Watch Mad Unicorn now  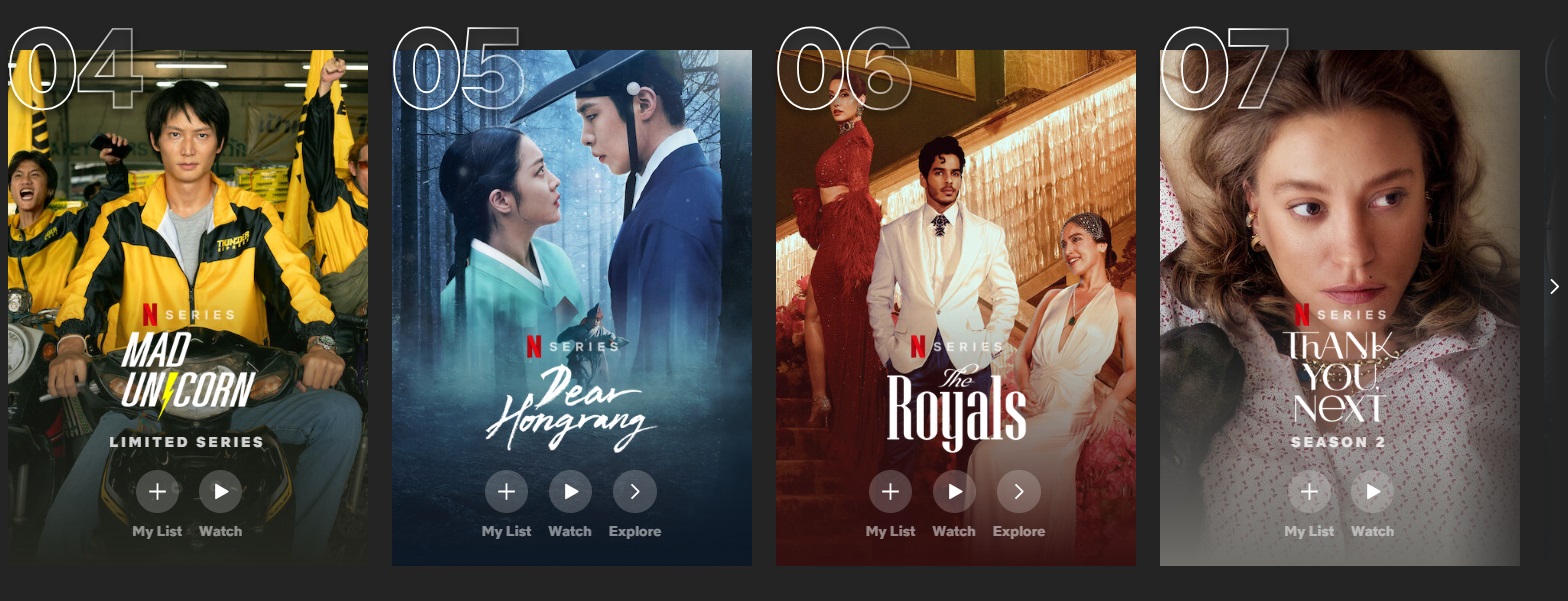pyautogui.click(x=221, y=492)
